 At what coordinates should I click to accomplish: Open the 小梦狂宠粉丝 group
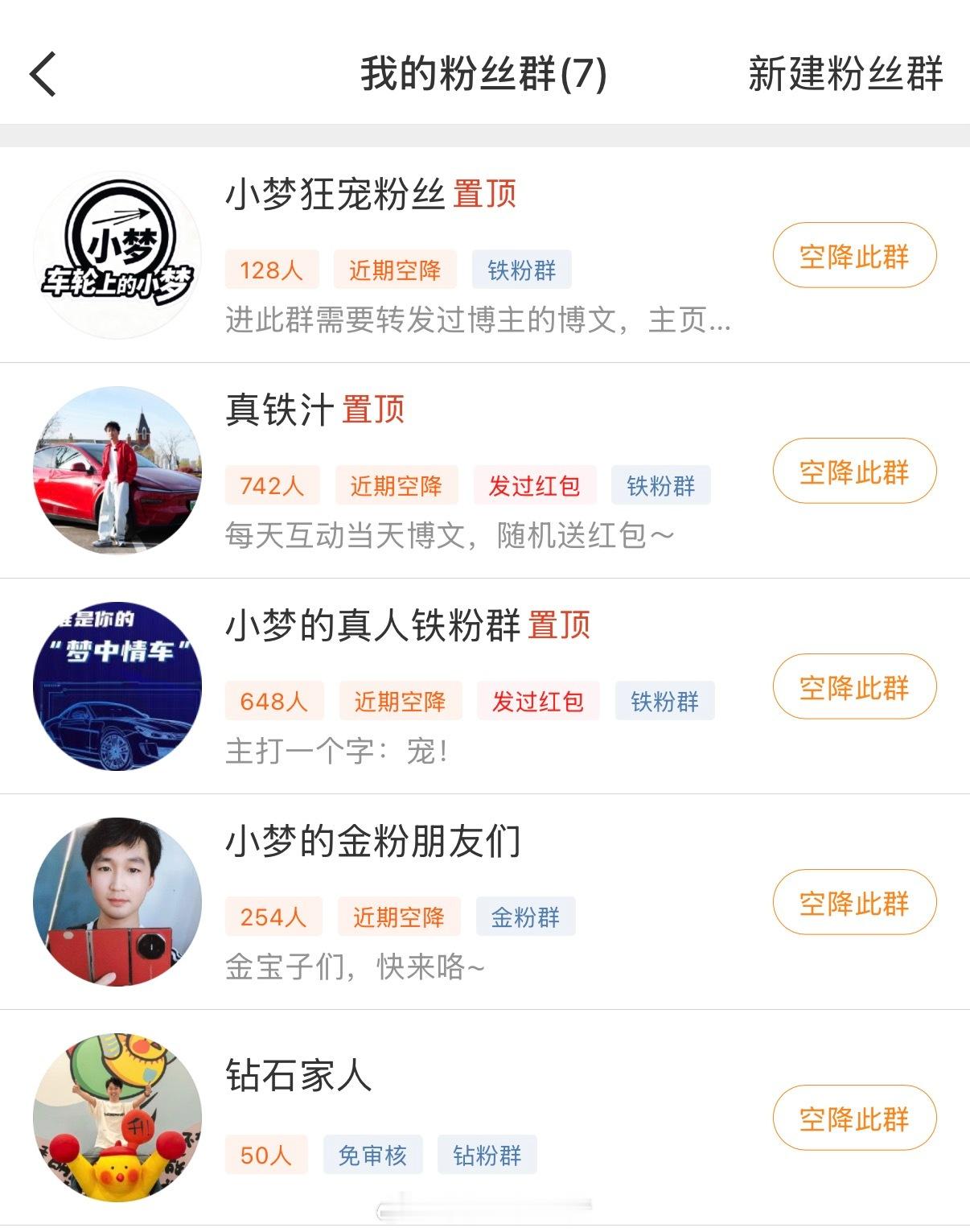point(335,196)
